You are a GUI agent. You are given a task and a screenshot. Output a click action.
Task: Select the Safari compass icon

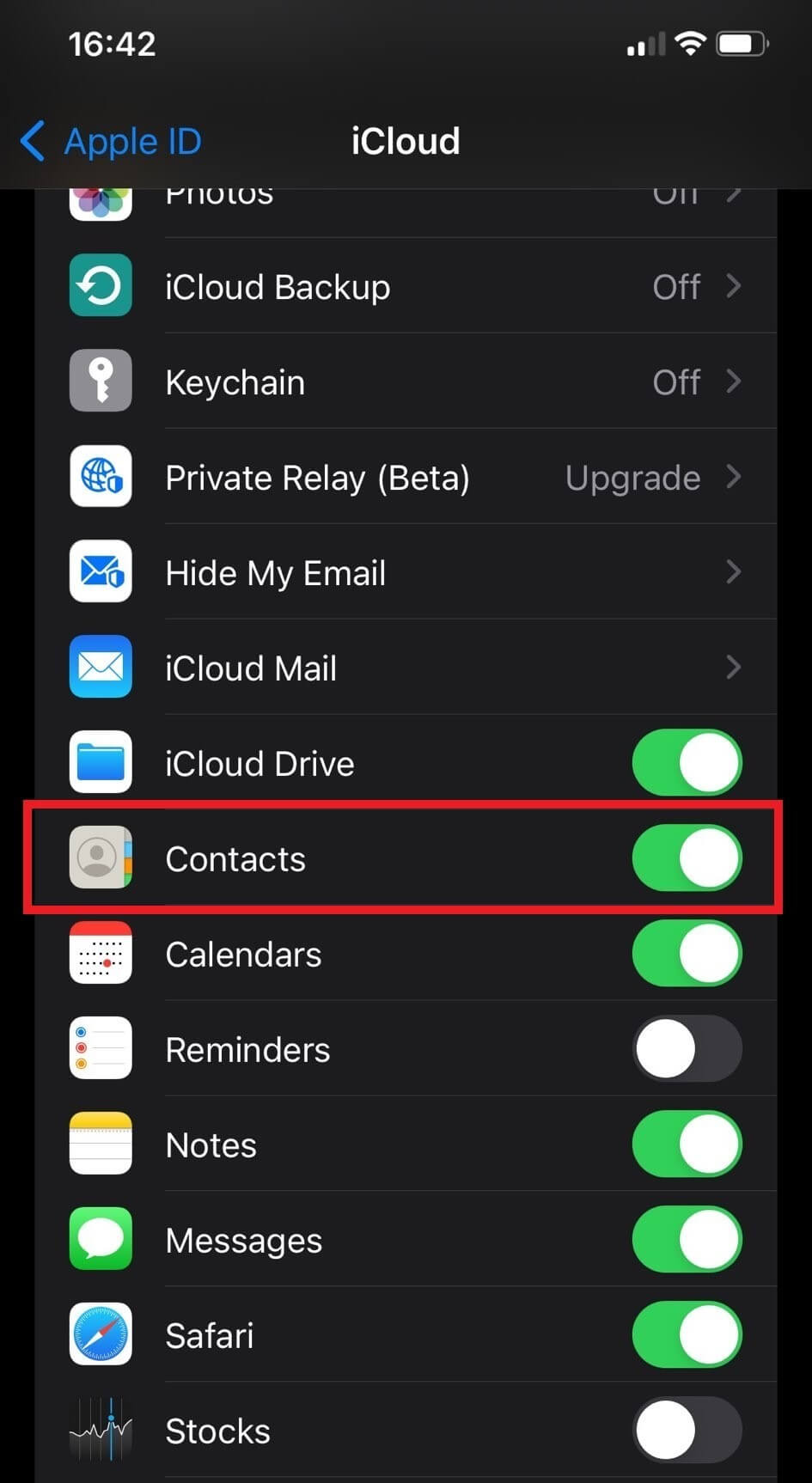pos(101,1334)
